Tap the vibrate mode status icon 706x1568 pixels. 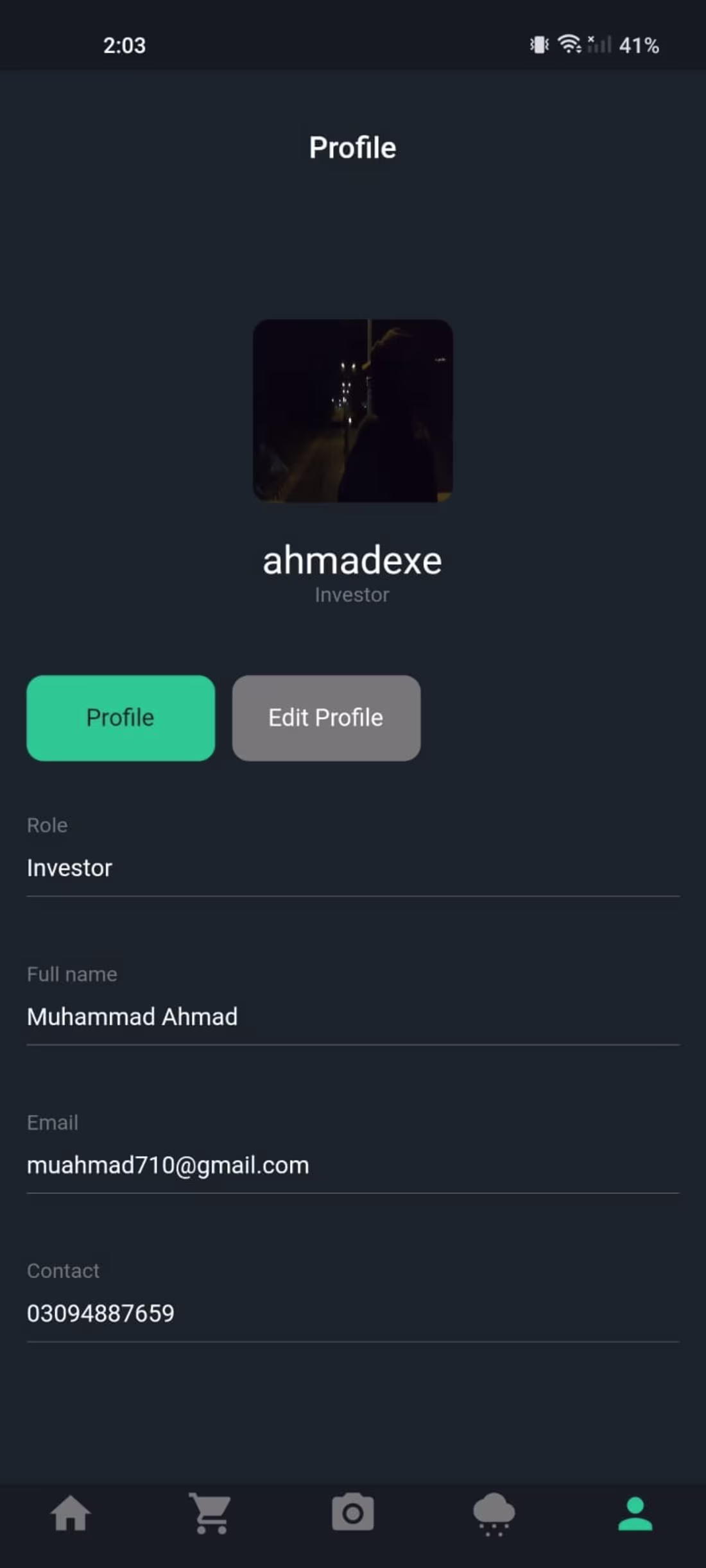[539, 44]
